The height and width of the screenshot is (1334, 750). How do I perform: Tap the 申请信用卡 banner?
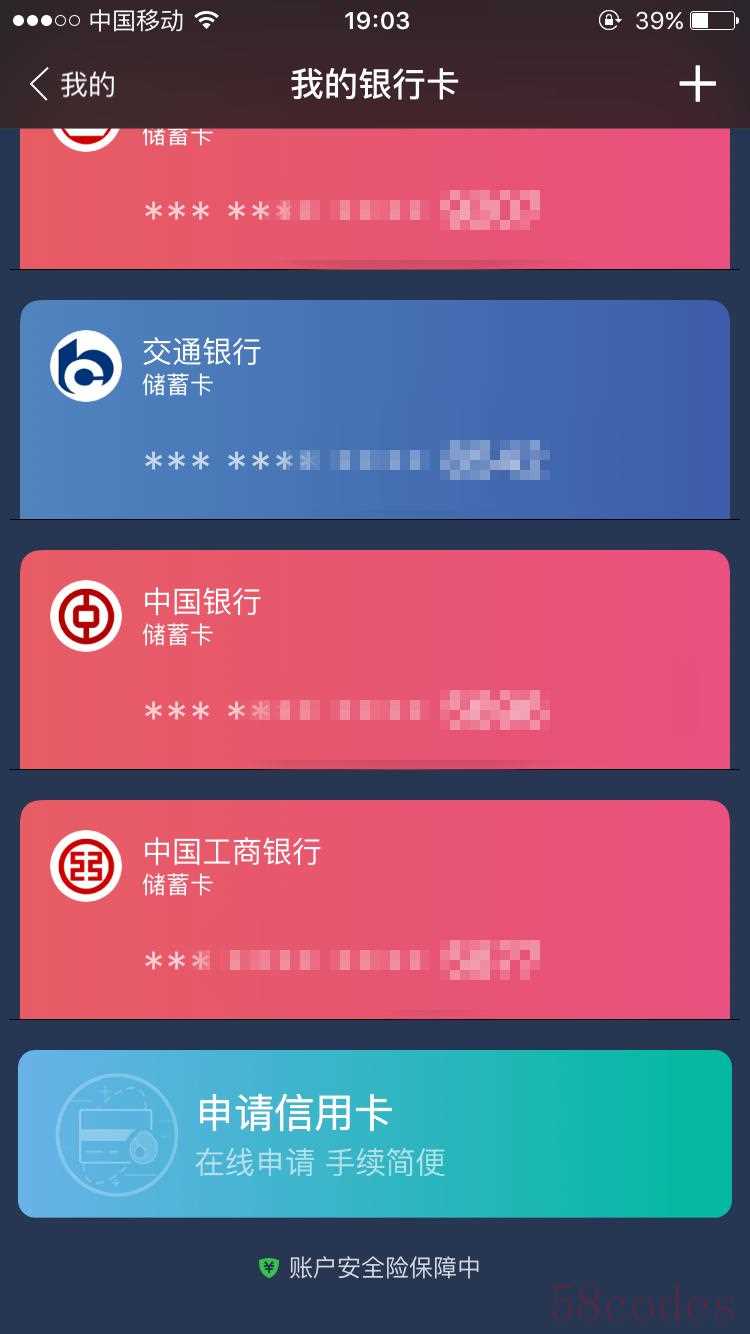[375, 1134]
